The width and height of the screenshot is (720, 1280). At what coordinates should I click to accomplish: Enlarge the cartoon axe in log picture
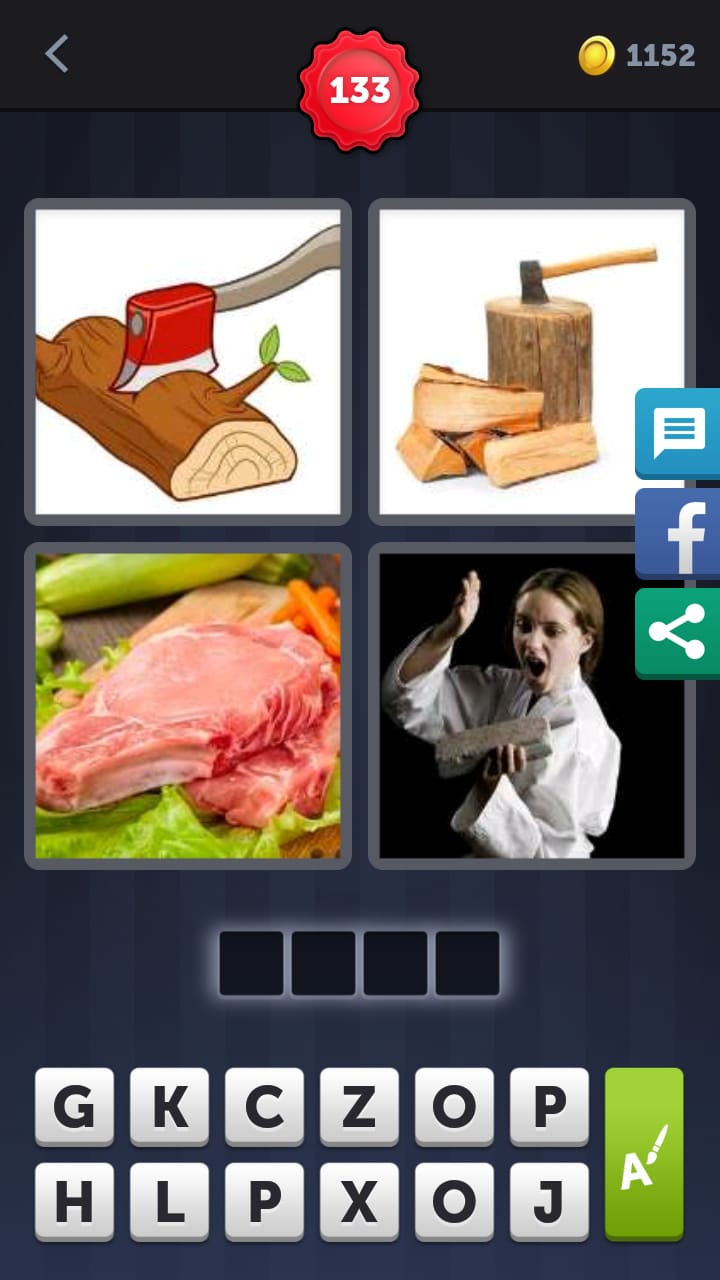[x=188, y=361]
